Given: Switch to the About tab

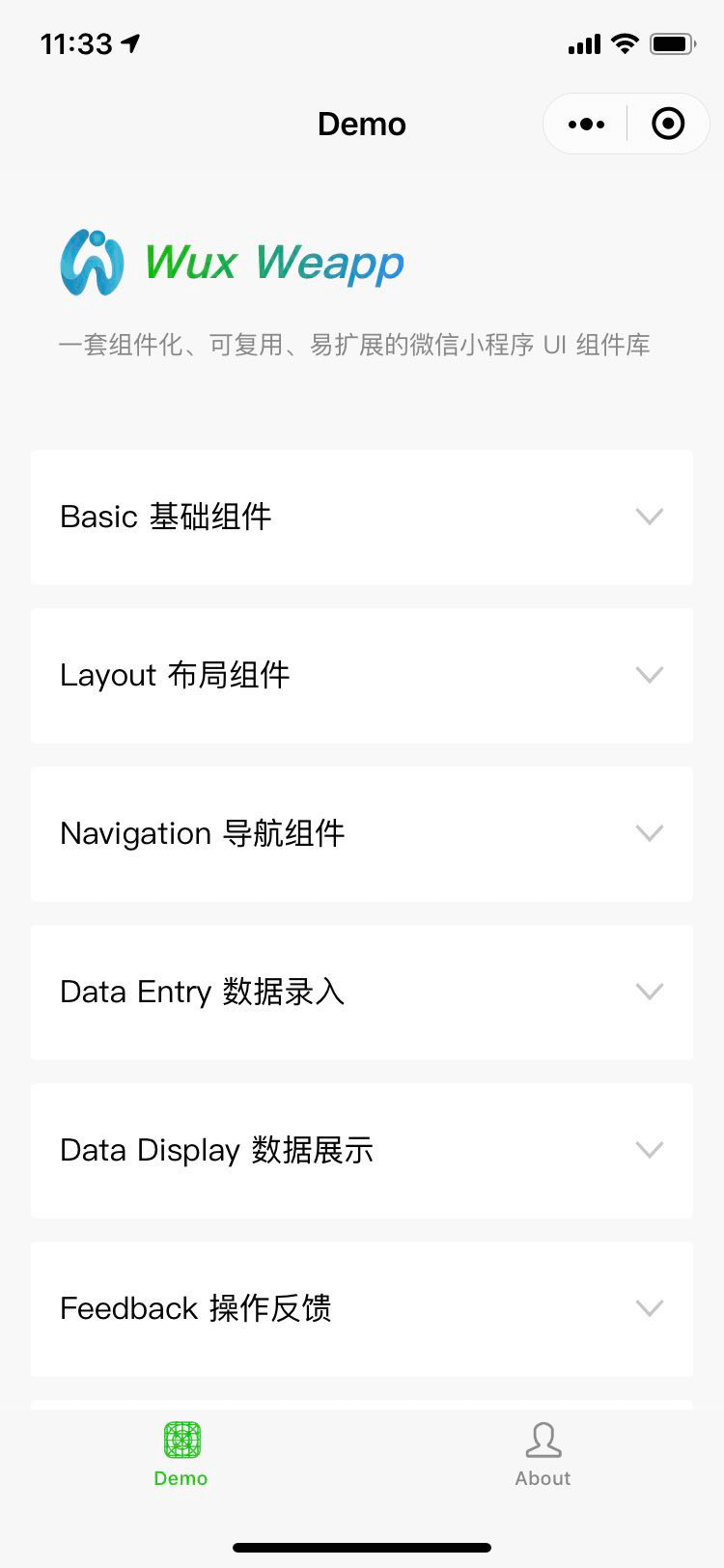Looking at the screenshot, I should pos(543,1454).
